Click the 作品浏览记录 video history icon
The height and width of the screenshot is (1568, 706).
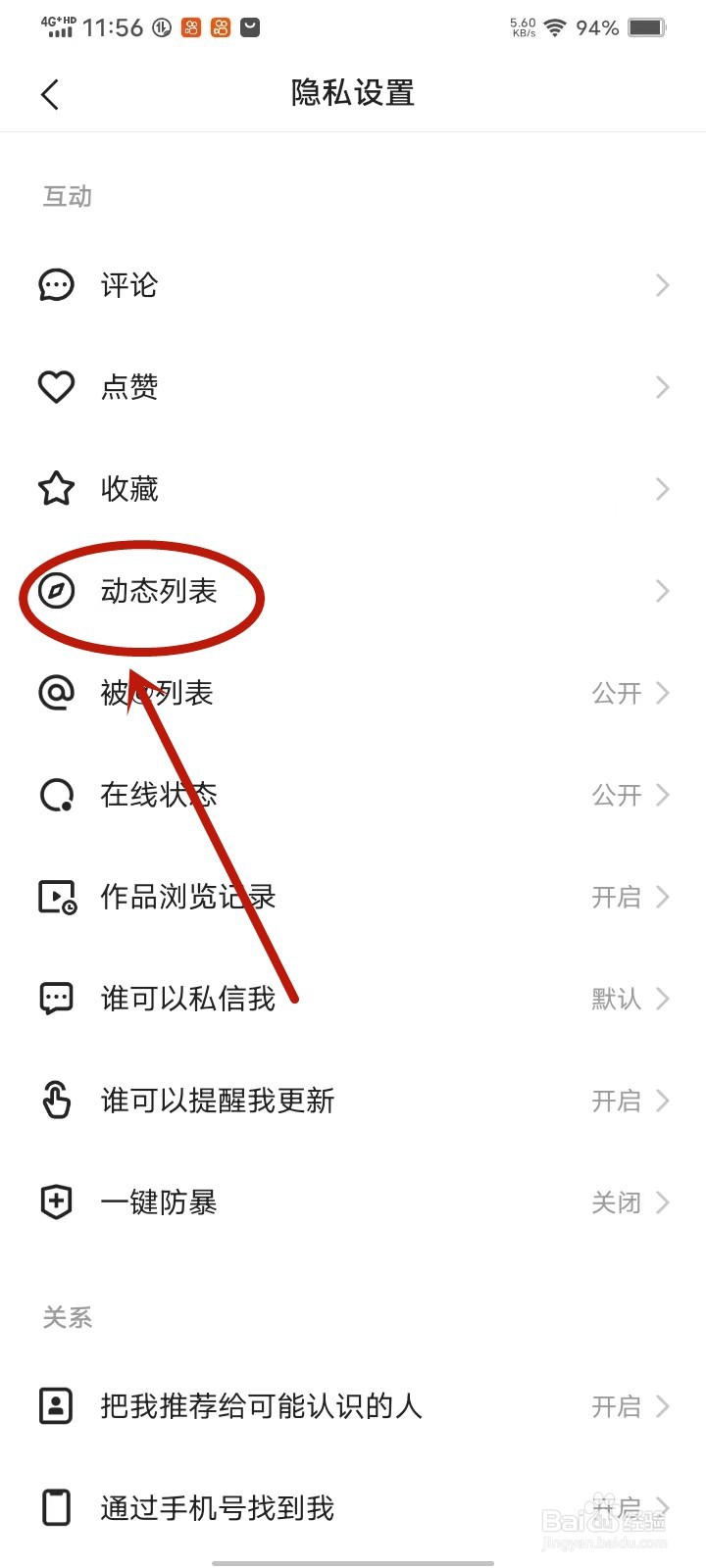[57, 897]
